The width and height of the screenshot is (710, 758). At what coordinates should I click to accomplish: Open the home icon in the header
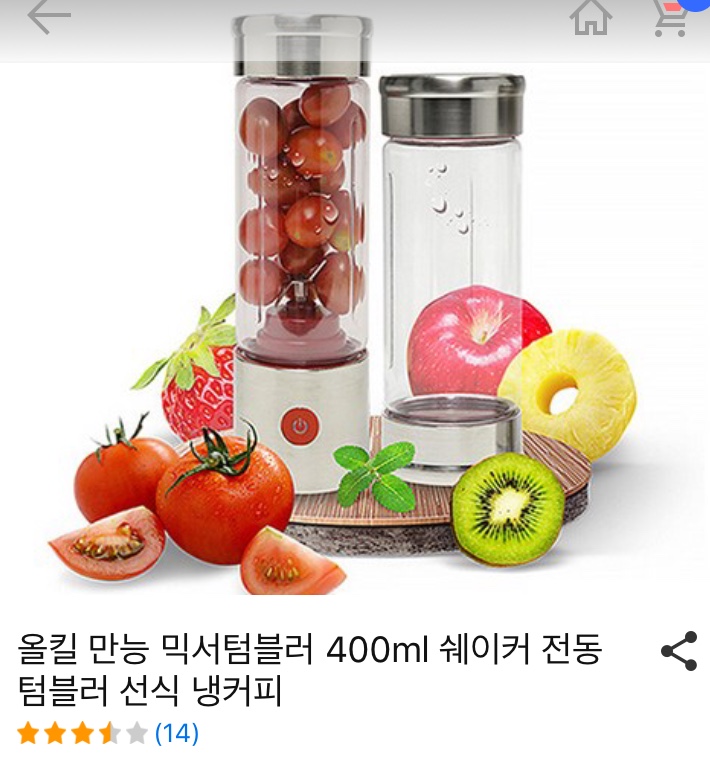click(x=591, y=17)
